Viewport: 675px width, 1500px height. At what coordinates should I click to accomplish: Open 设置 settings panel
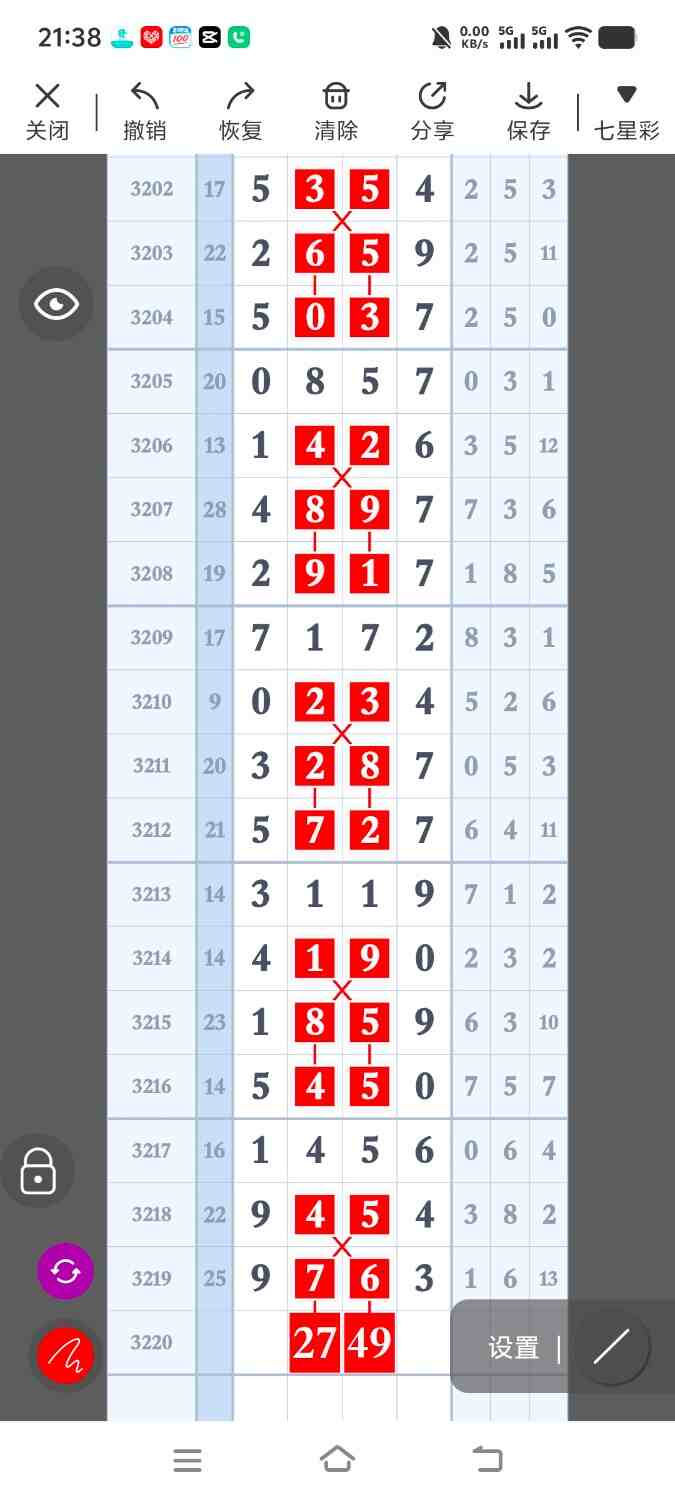(513, 1347)
